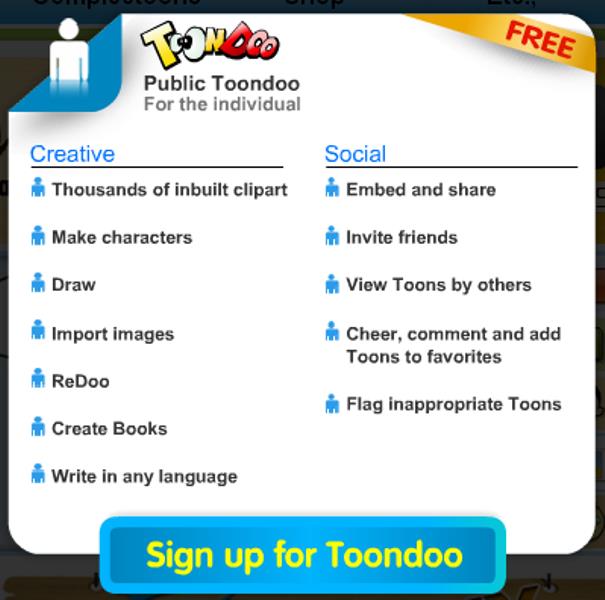Tap the Sign up for Toondoo button
This screenshot has height=600, width=605.
303,555
